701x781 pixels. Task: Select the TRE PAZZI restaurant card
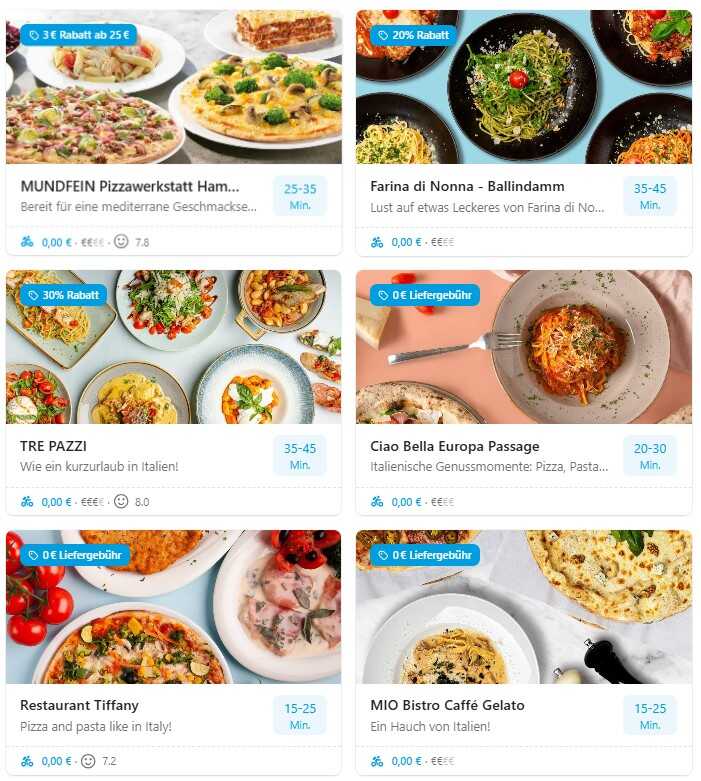(x=54, y=446)
